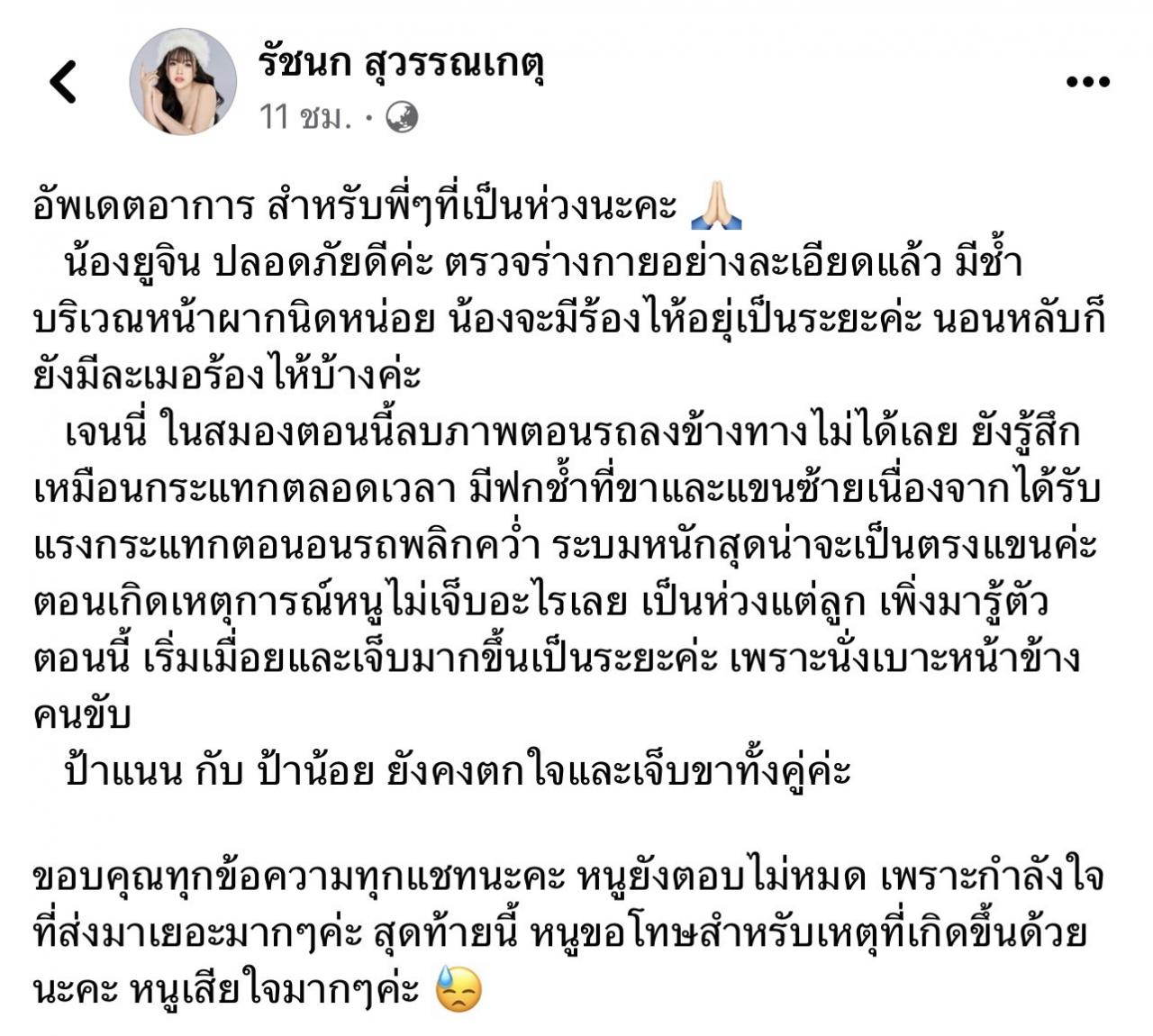The image size is (1153, 1036).
Task: Go back using the back arrow
Action: coord(63,82)
